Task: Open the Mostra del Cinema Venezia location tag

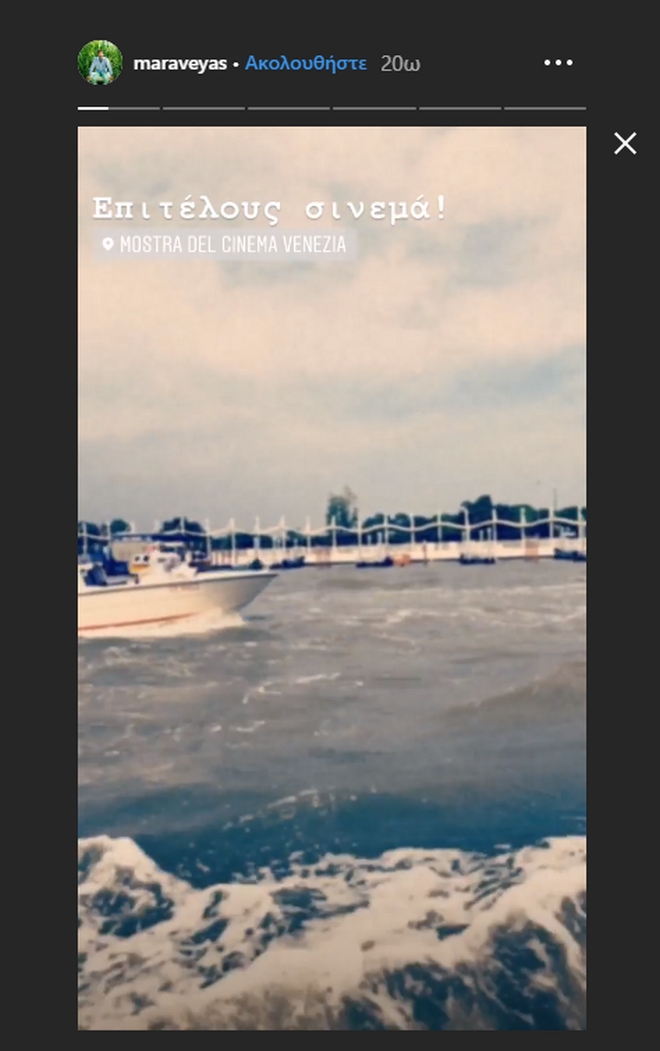Action: 227,244
